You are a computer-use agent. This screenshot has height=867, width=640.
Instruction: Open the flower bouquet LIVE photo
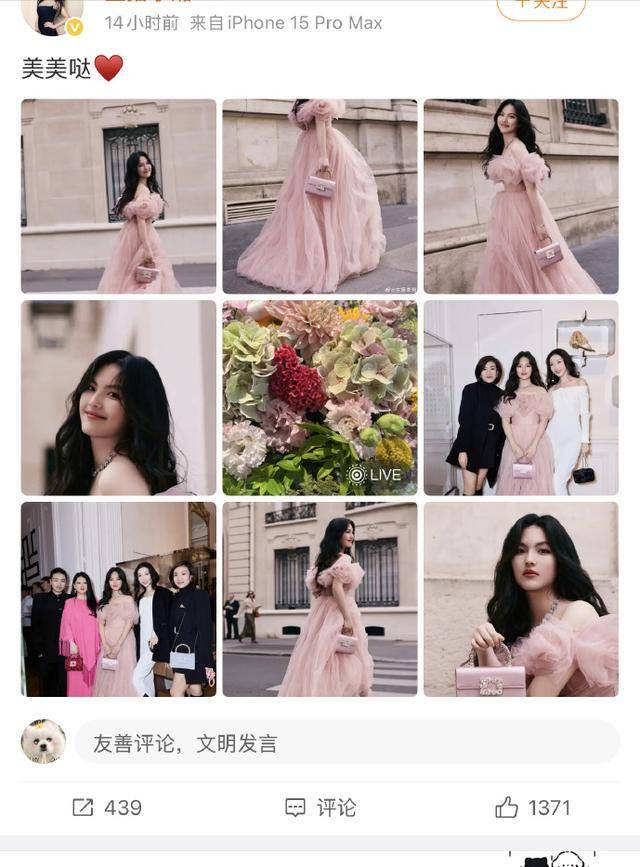[320, 398]
